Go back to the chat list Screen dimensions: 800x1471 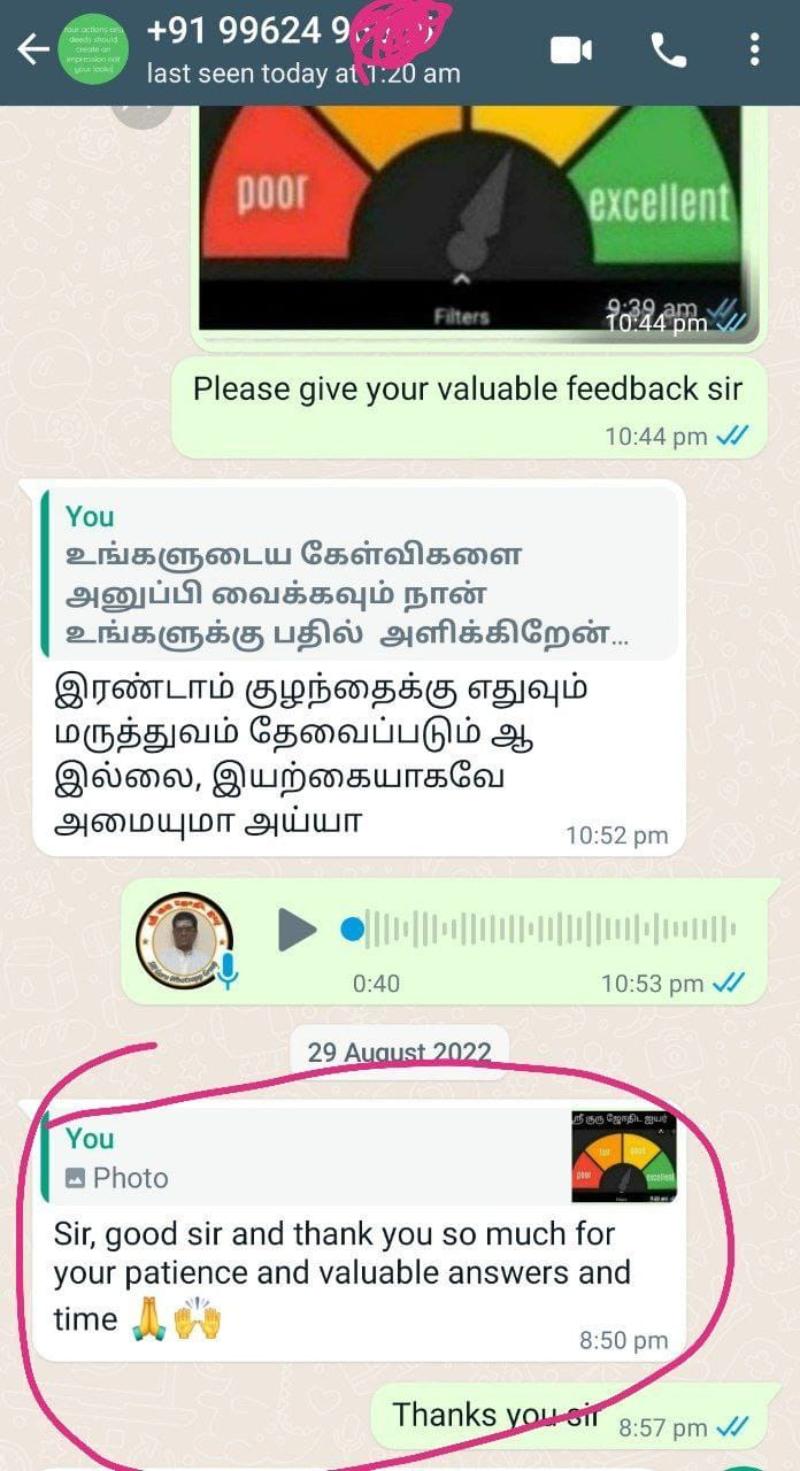point(32,50)
